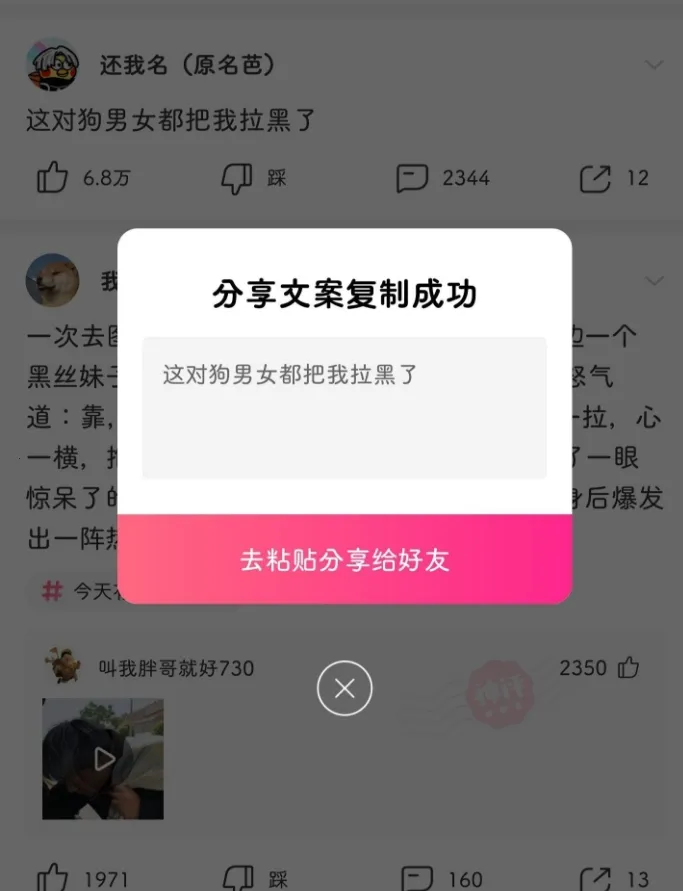Open comments showing 160
The width and height of the screenshot is (683, 891).
click(x=416, y=878)
